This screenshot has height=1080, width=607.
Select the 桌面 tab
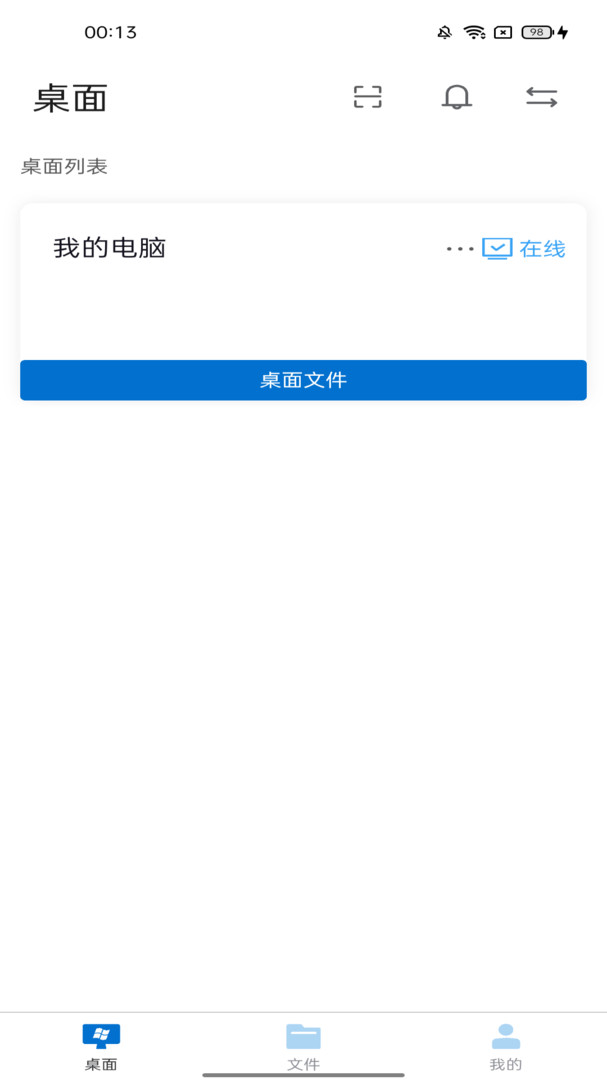point(101,1047)
